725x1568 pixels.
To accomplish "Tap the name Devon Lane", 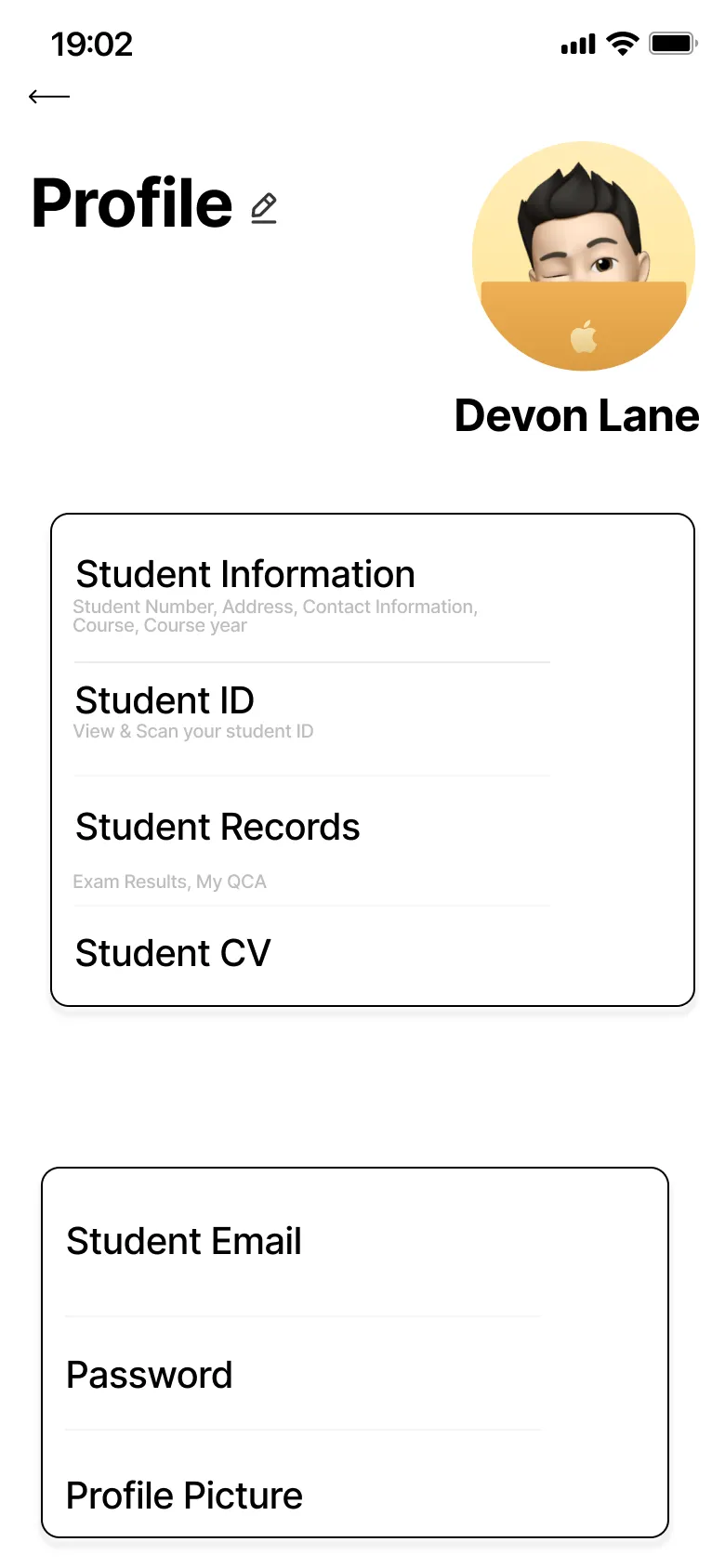I will coord(575,415).
